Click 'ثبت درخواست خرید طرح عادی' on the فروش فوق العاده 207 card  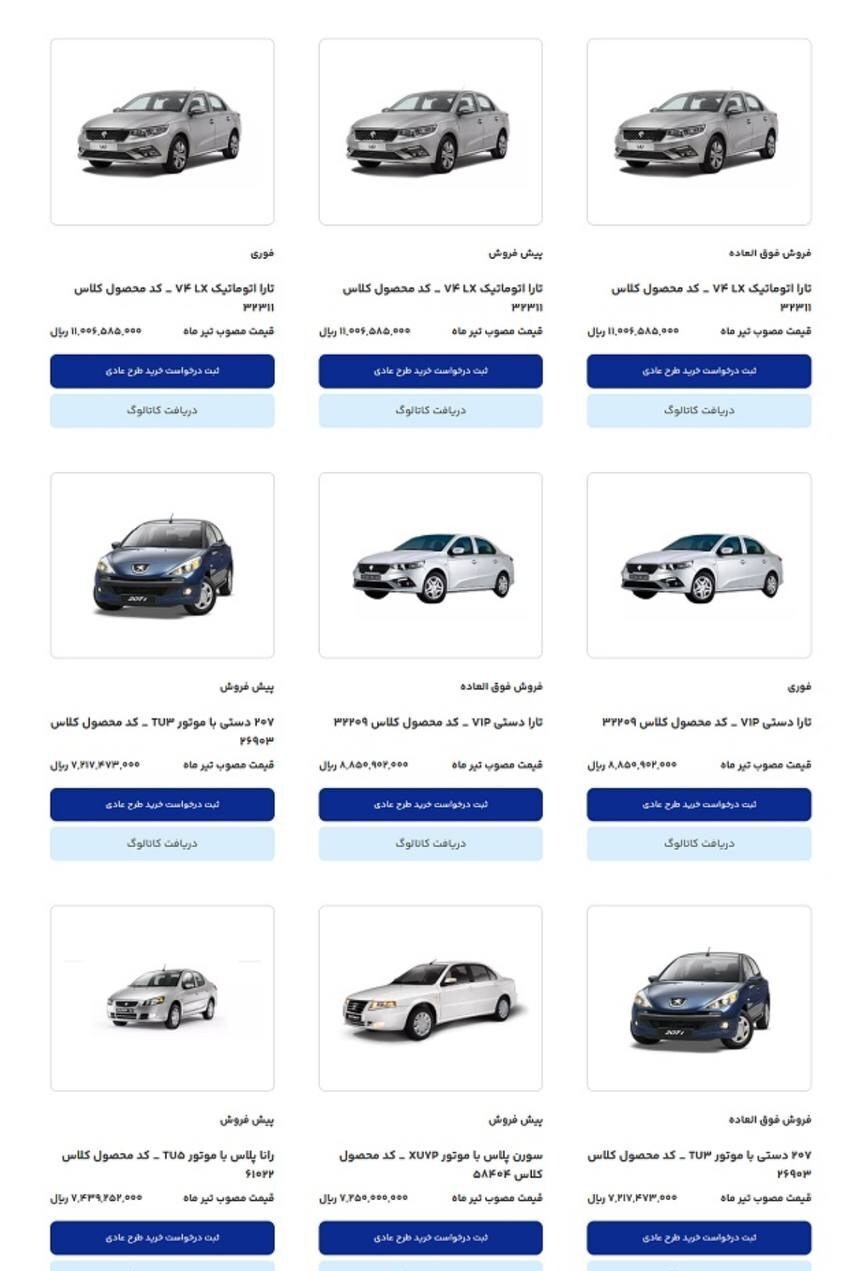click(x=700, y=1237)
